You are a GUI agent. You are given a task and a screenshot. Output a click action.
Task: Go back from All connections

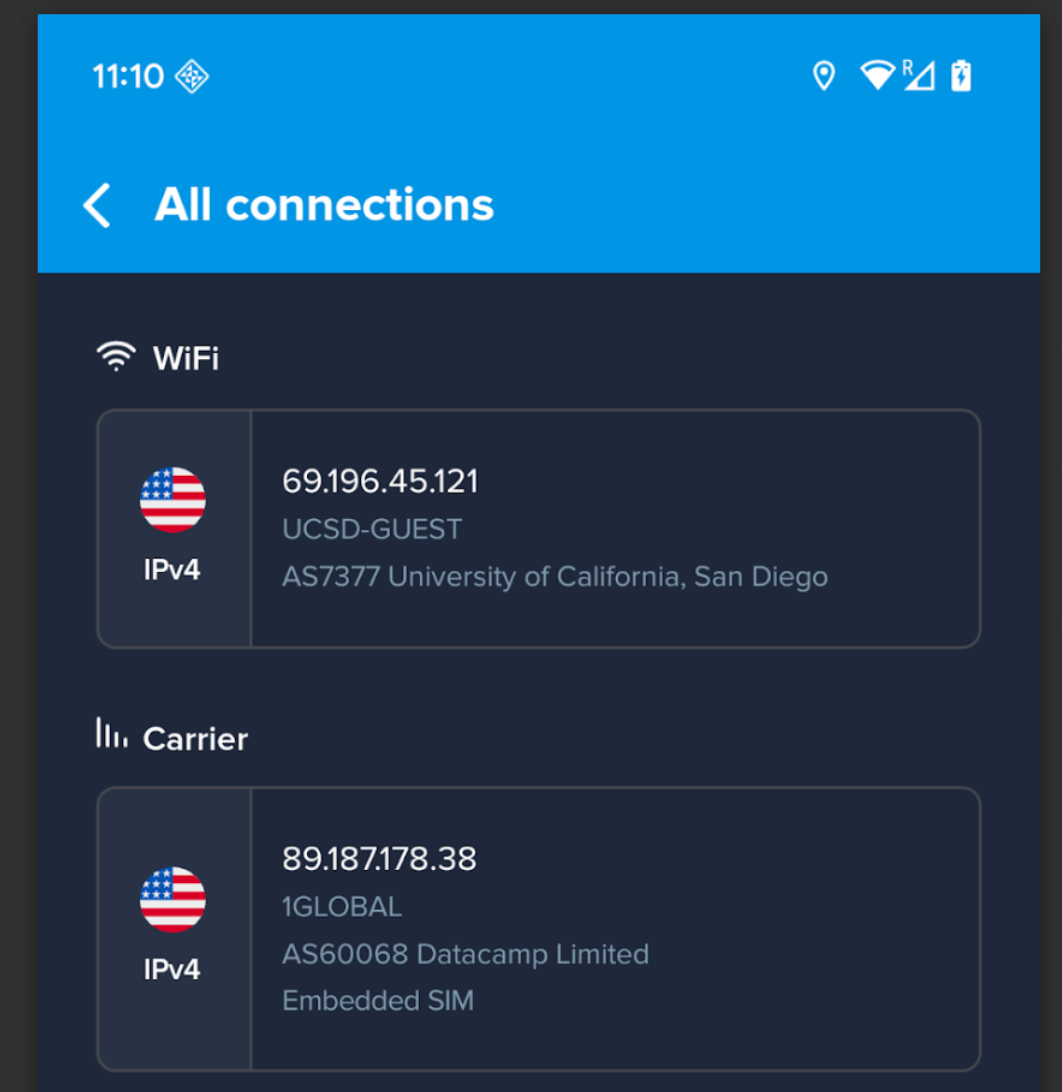(97, 205)
